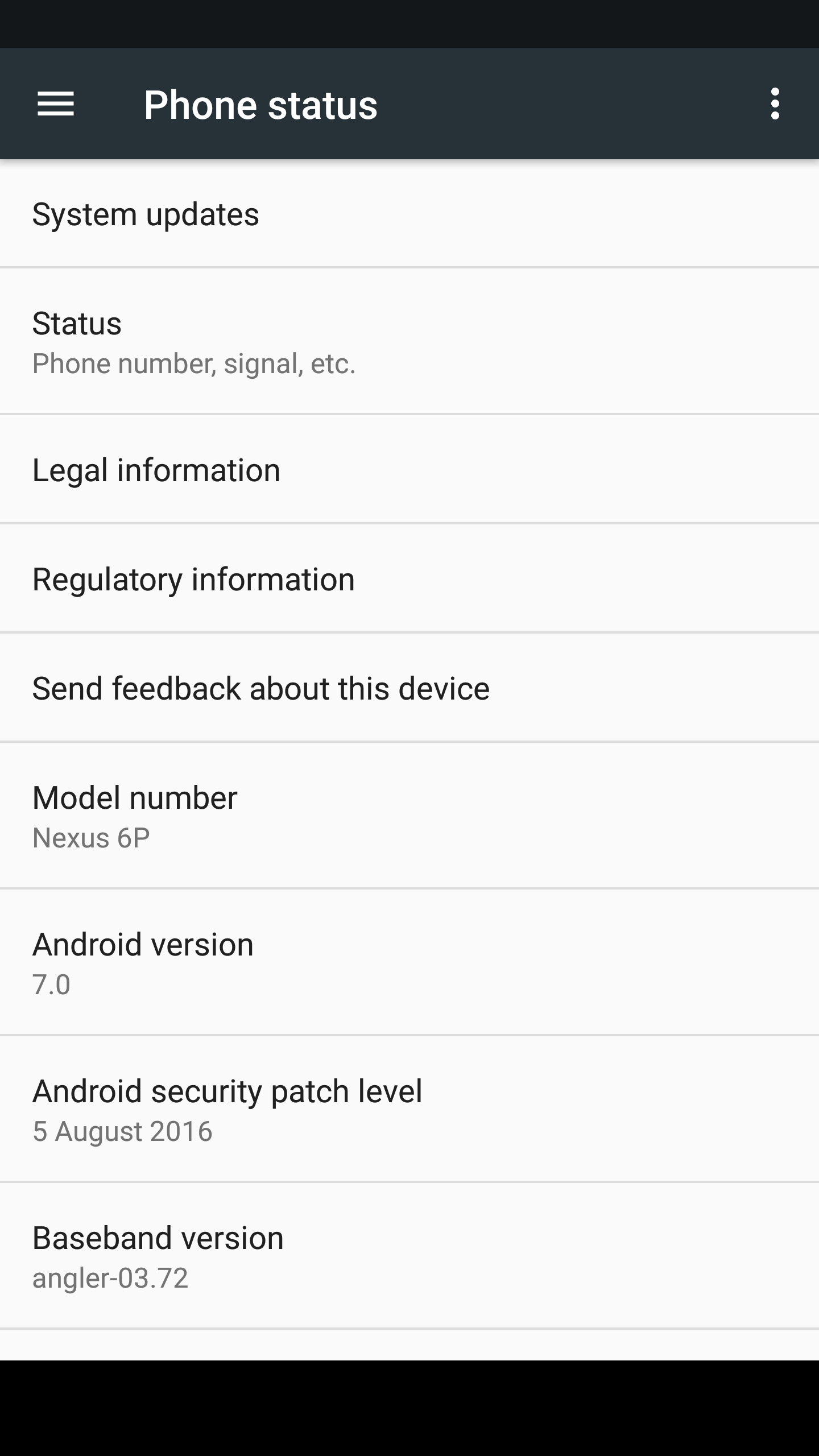The image size is (819, 1456).
Task: Select Send feedback about this device
Action: coord(409,689)
